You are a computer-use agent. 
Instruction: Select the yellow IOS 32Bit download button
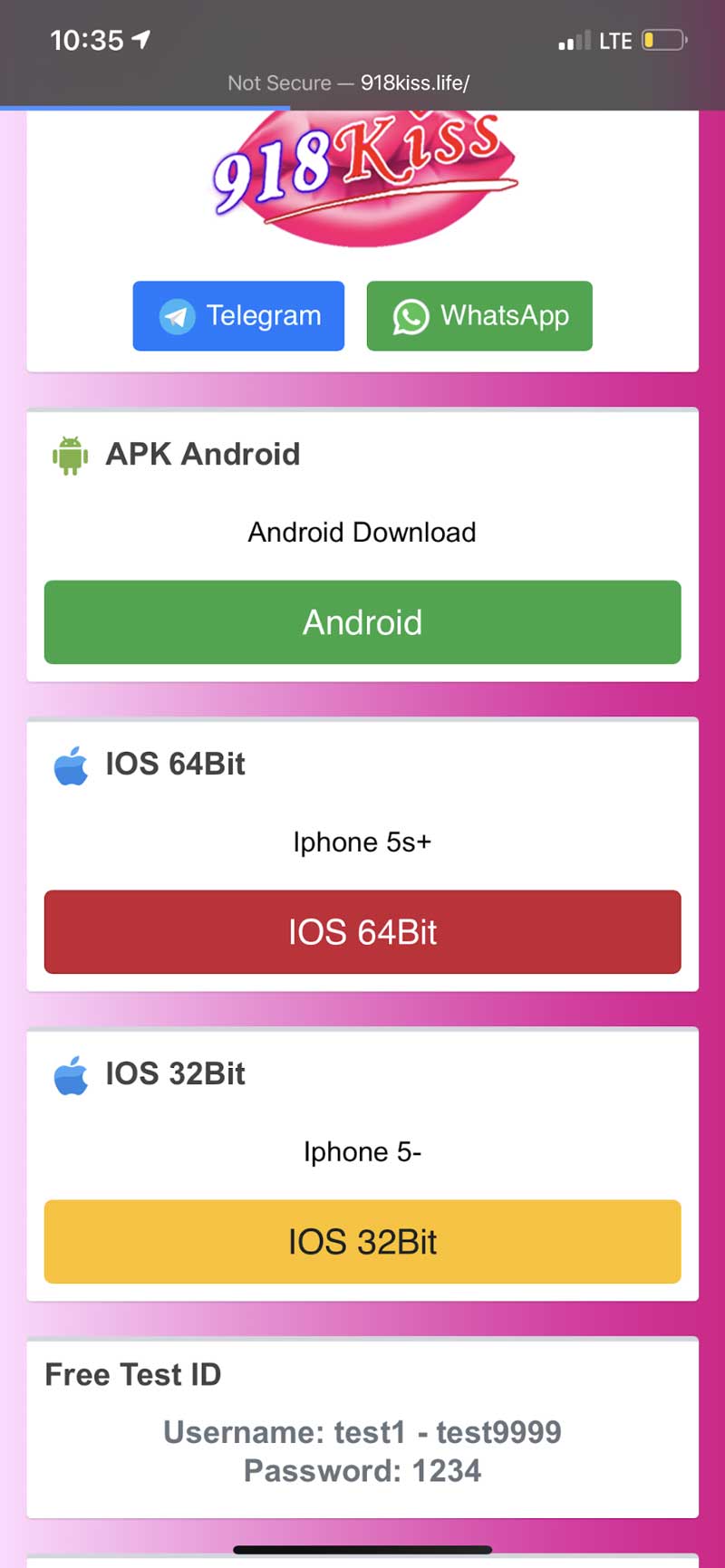click(362, 1242)
